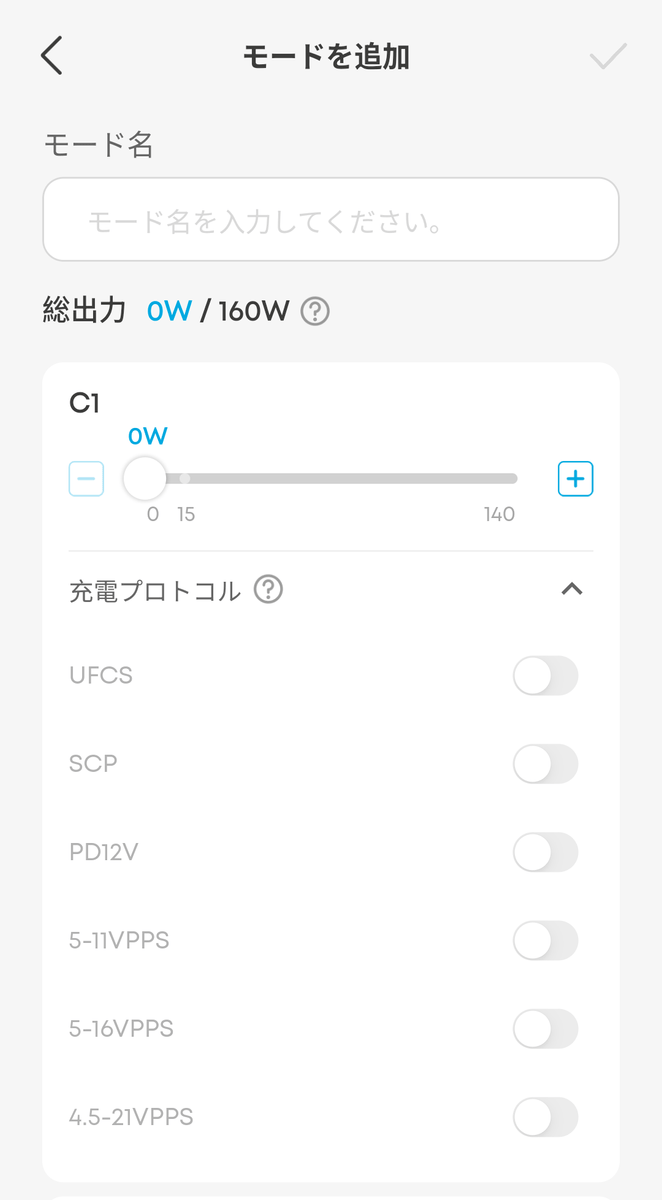Turn on the SCP protocol
Viewport: 662px width, 1200px height.
(545, 764)
